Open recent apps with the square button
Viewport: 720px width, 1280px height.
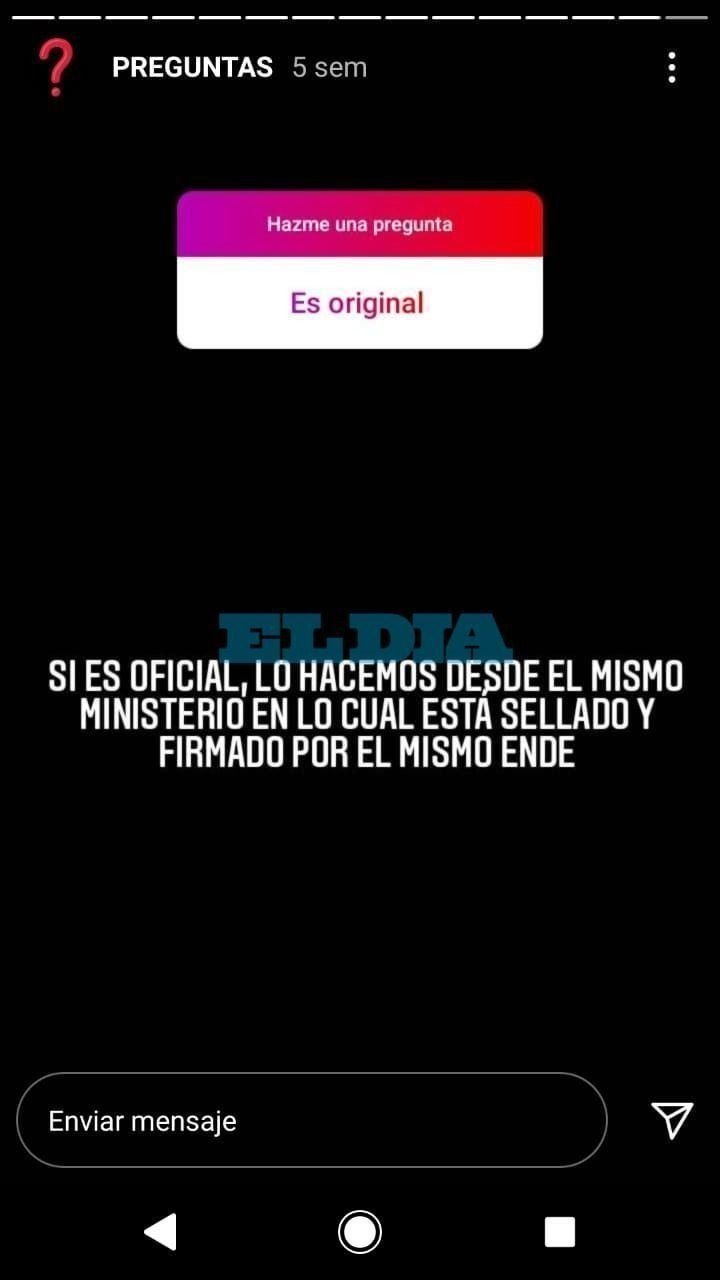pyautogui.click(x=560, y=1231)
